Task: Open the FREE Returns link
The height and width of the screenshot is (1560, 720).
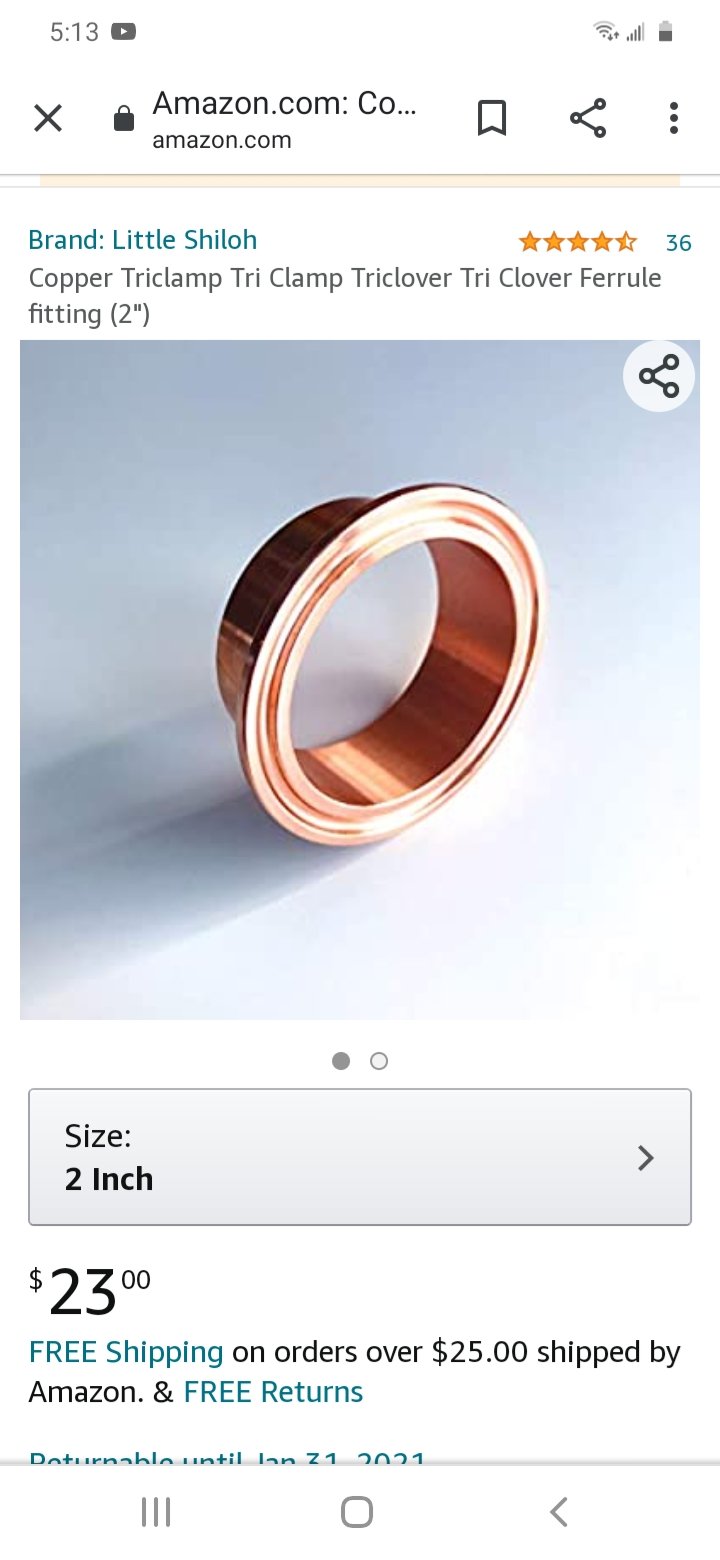Action: click(x=273, y=1392)
